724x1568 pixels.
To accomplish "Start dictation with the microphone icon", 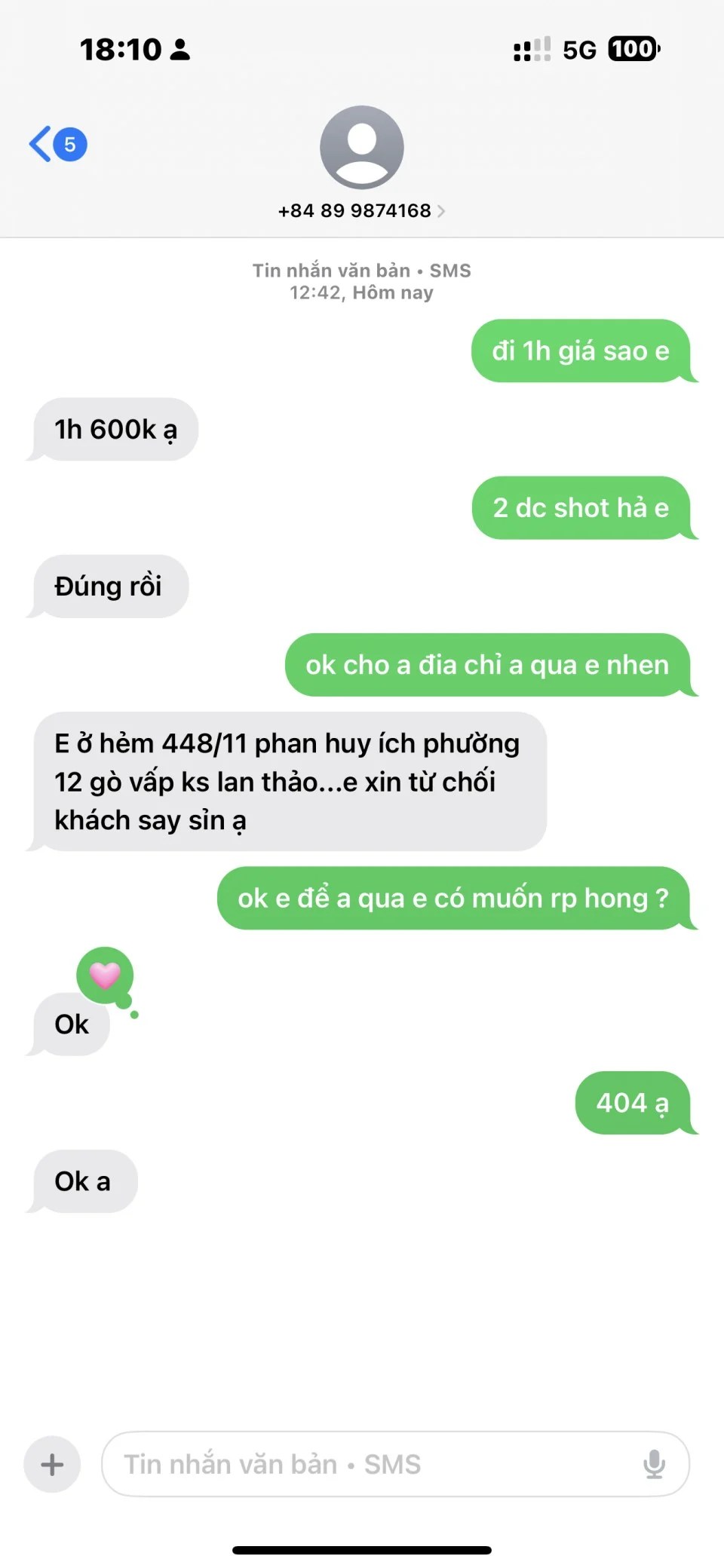I will pos(654,1465).
